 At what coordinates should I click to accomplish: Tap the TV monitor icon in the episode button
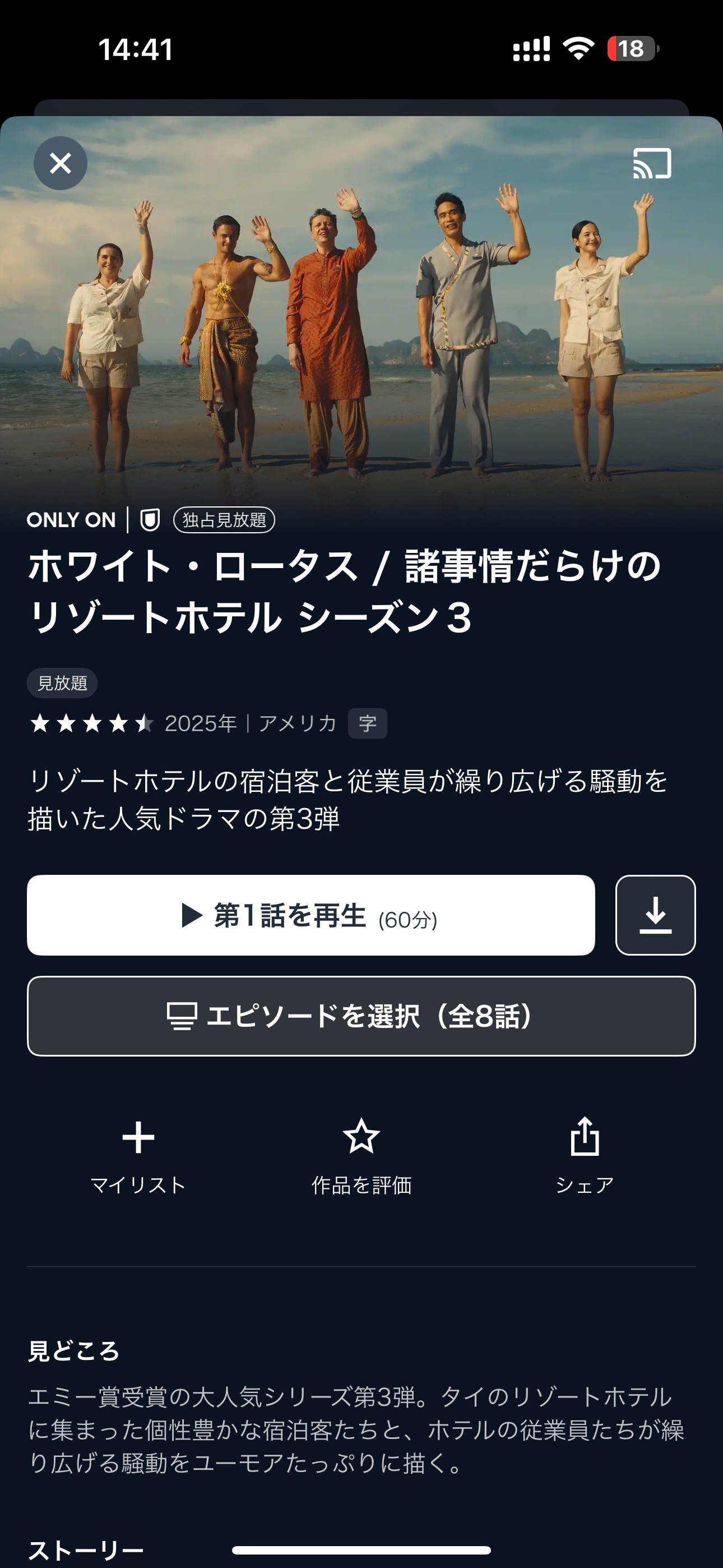pyautogui.click(x=184, y=1015)
